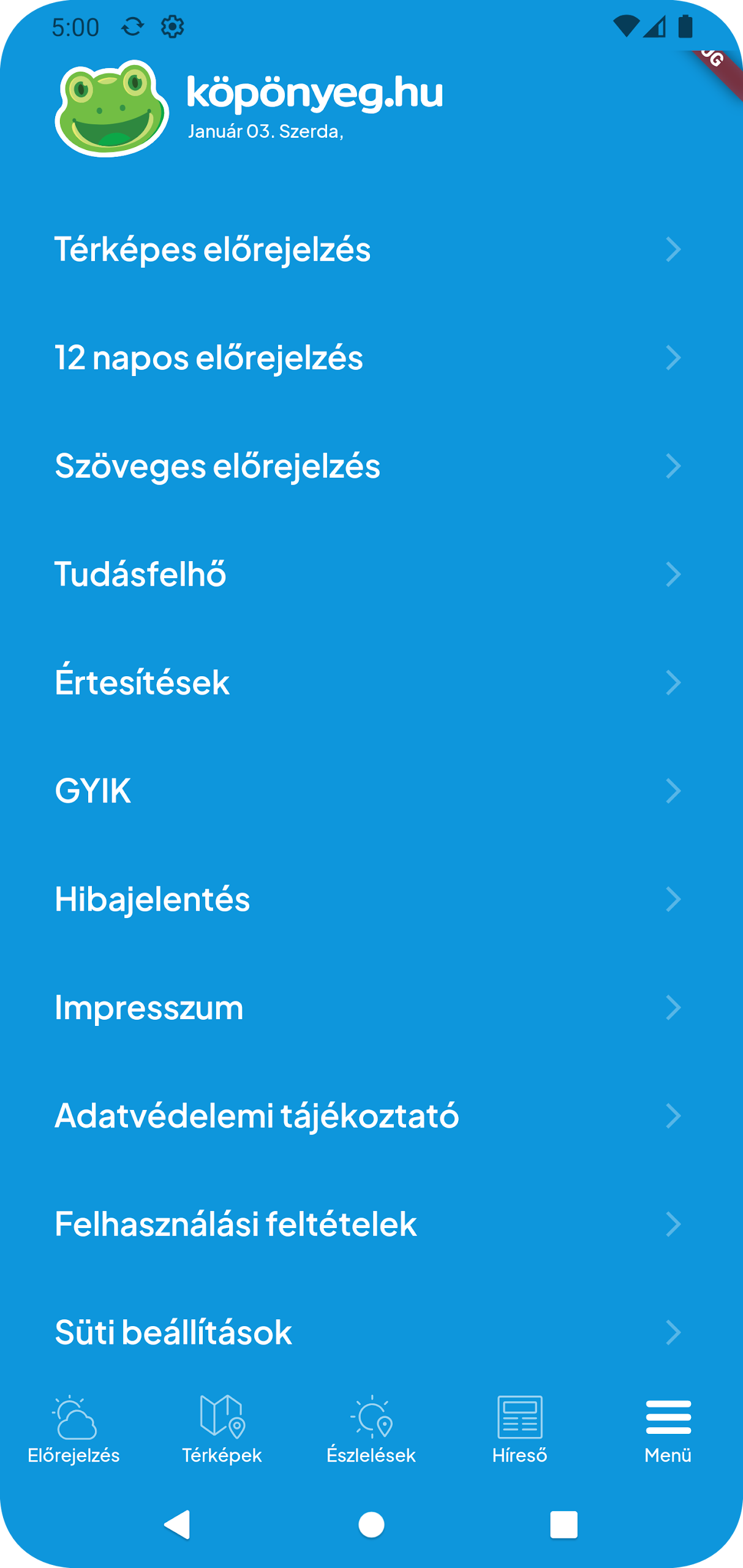Tap the system back button
This screenshot has width=743, height=1568.
(x=178, y=1525)
